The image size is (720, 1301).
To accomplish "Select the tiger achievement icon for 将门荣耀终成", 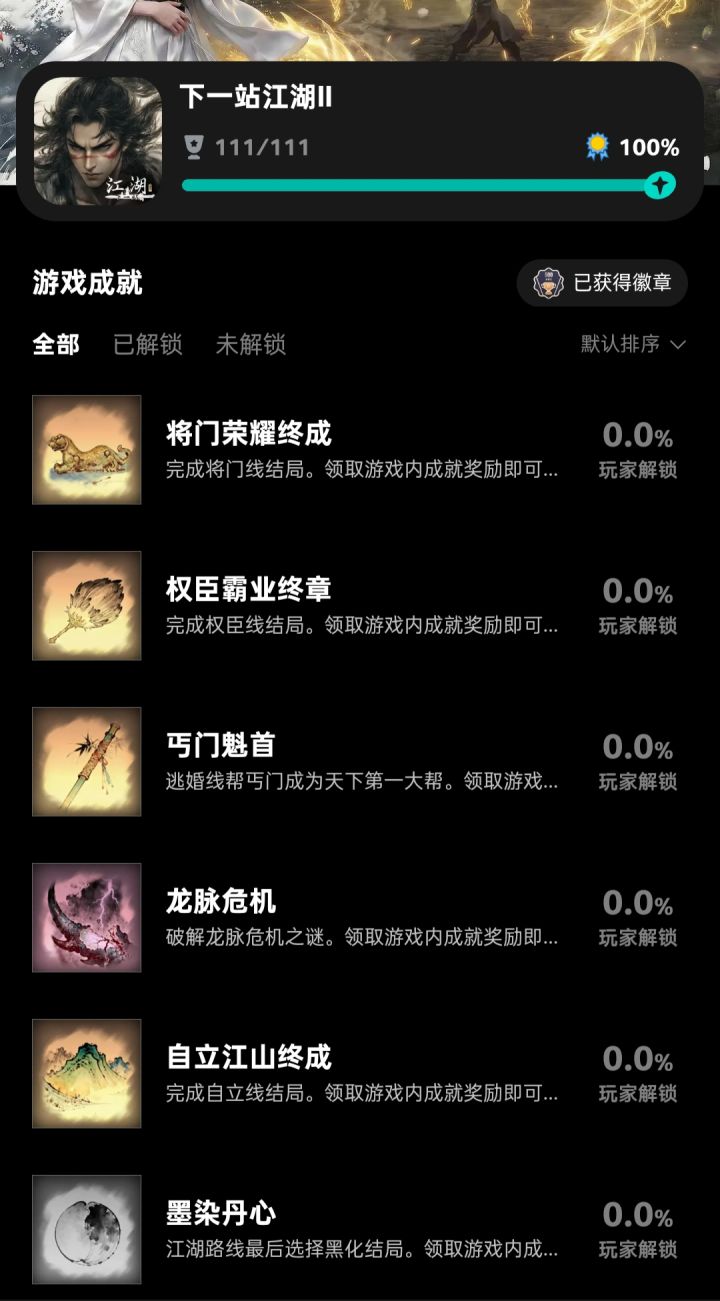I will (x=86, y=449).
